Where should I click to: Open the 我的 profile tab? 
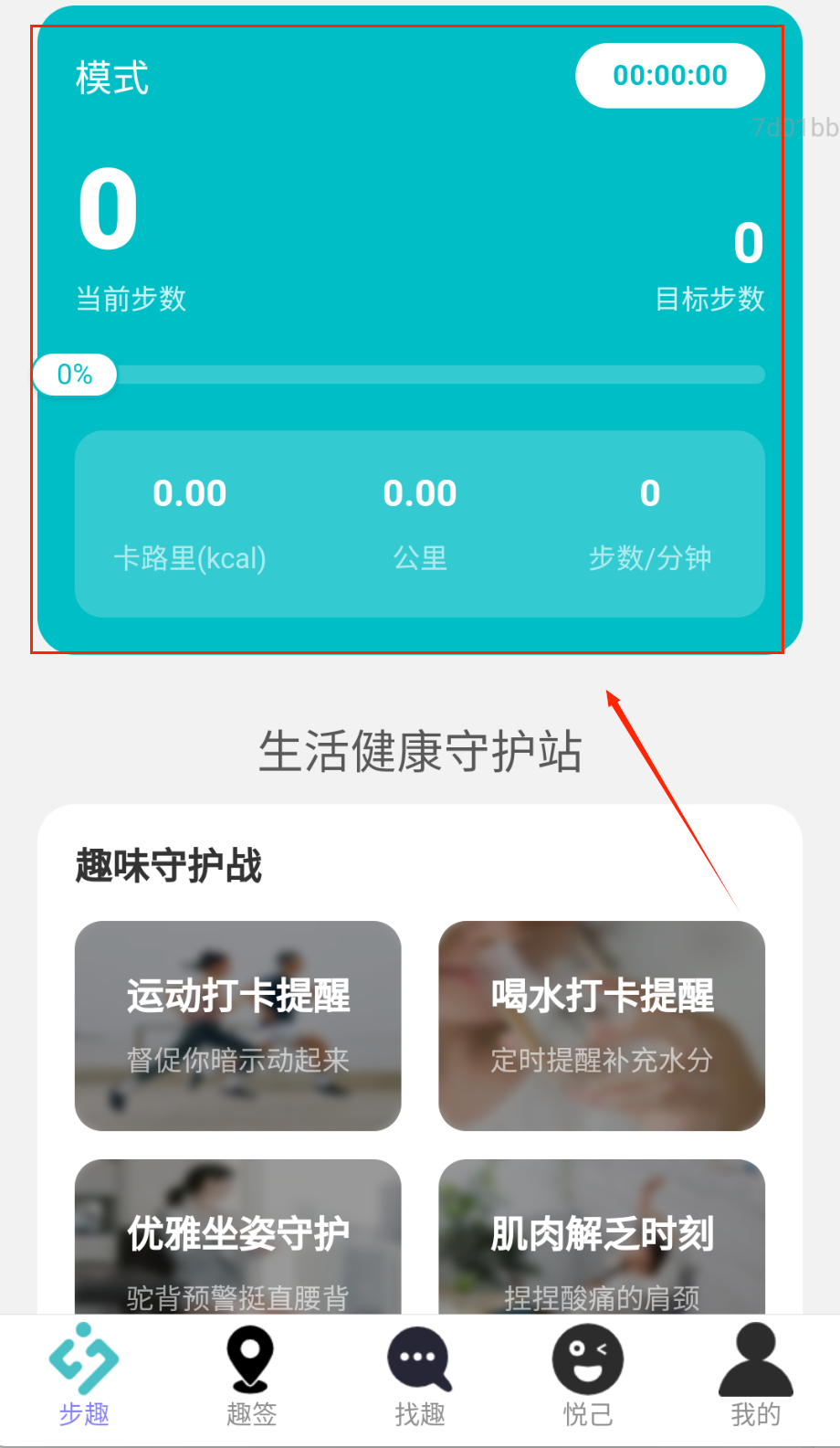(x=755, y=1376)
